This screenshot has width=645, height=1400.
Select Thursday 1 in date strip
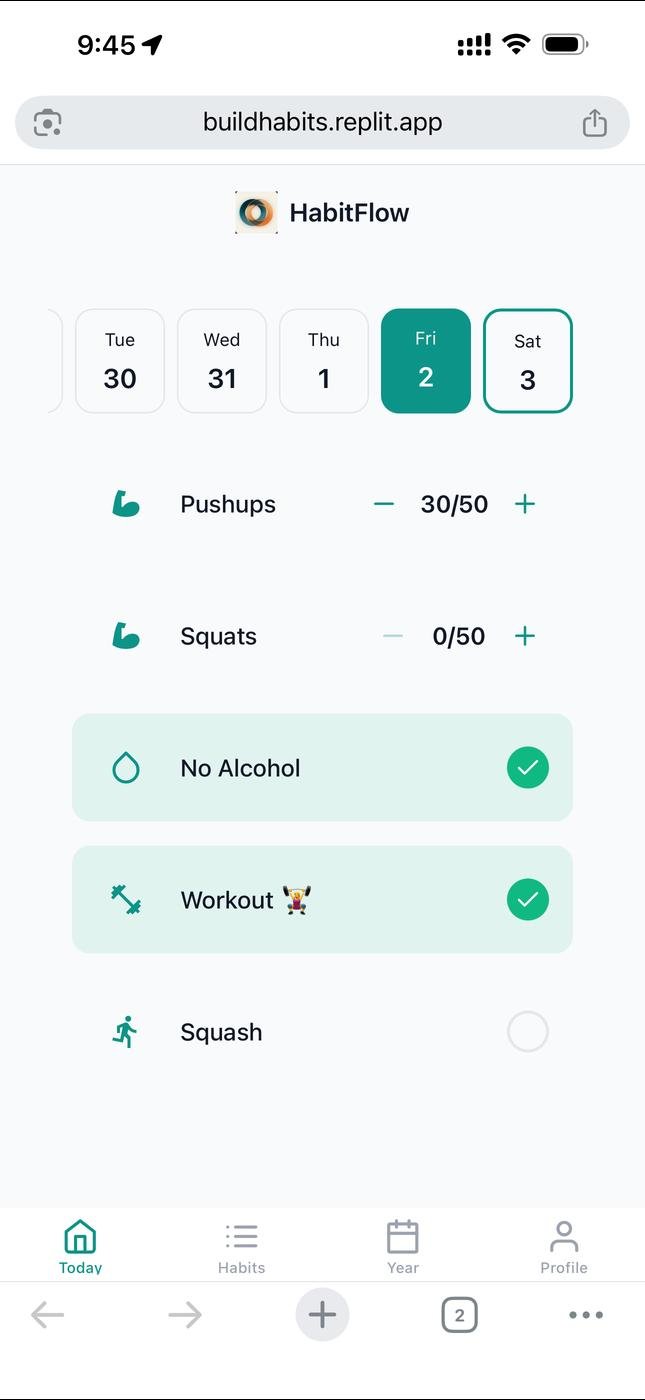tap(324, 361)
